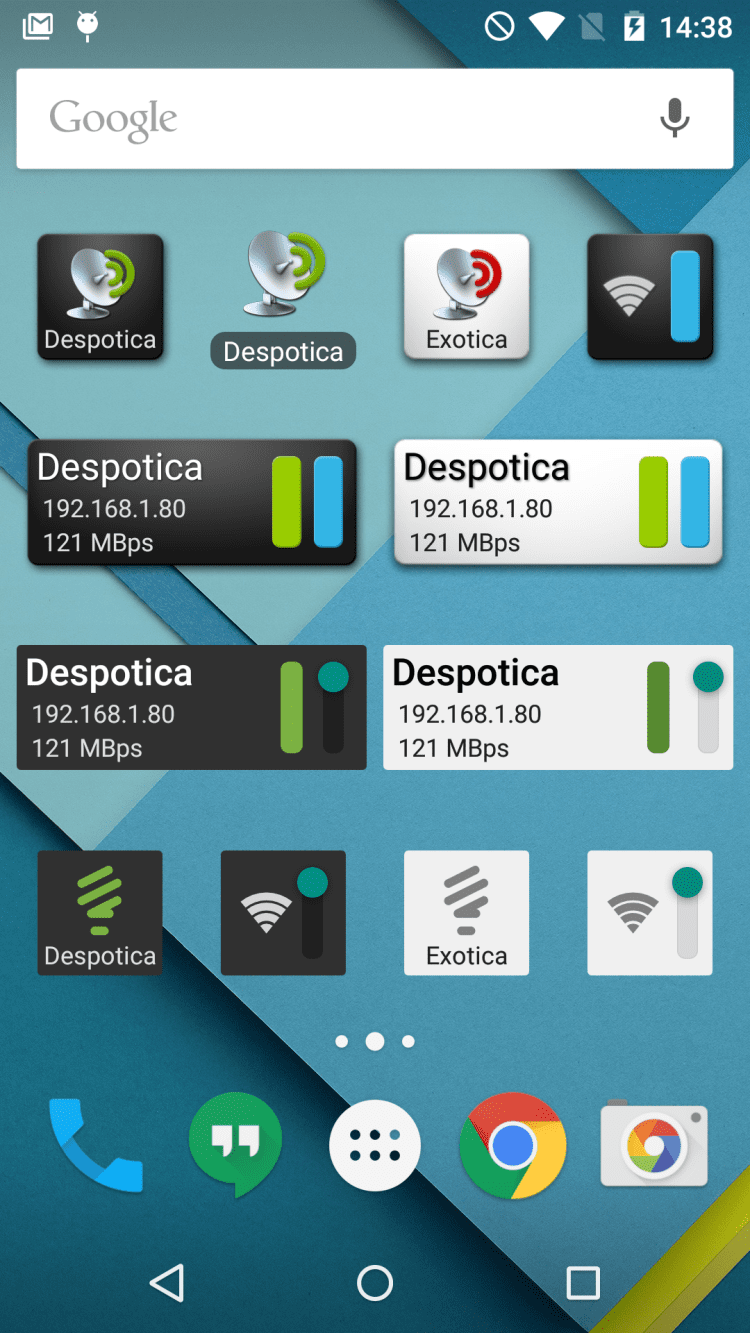Open the Hangouts app
750x1333 pixels.
point(235,1145)
